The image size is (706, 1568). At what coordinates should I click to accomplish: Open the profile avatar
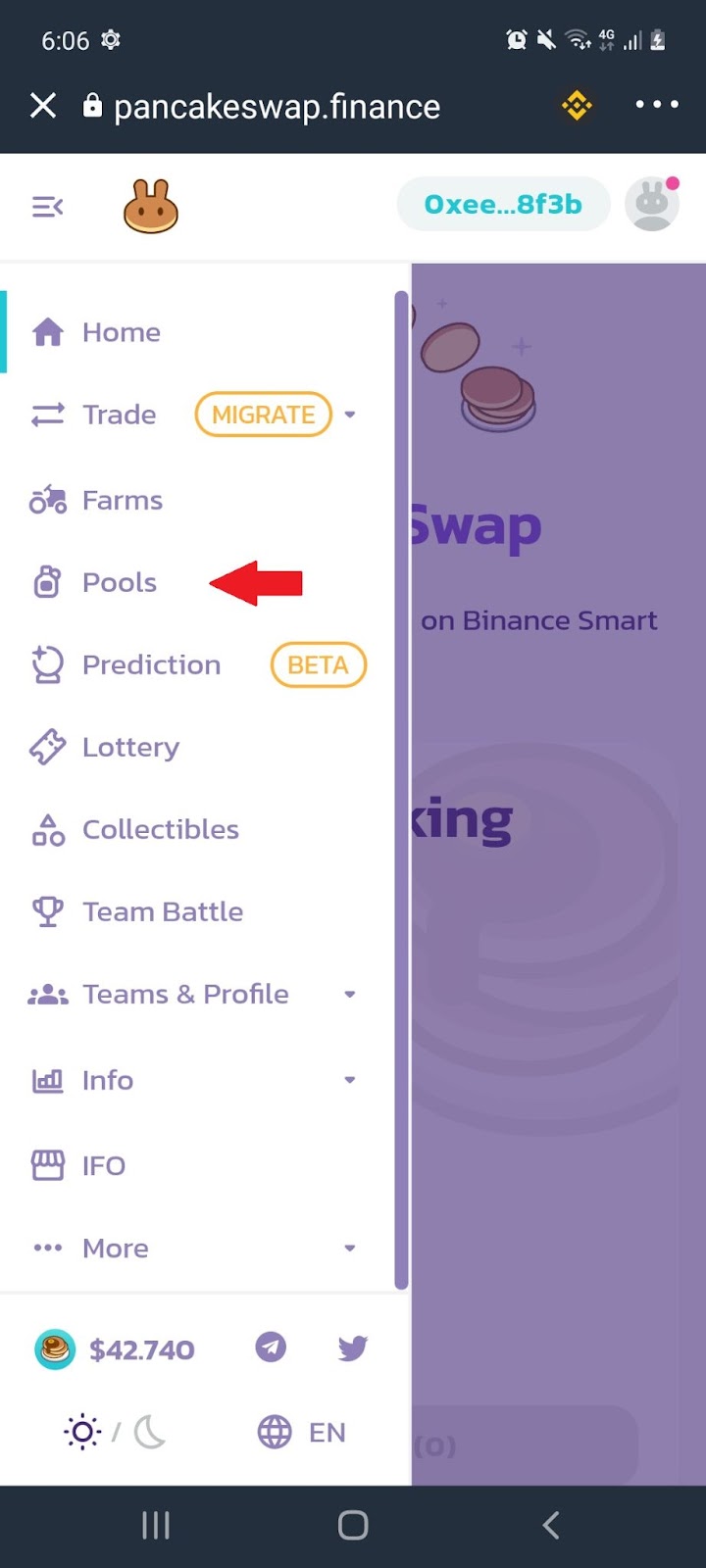click(x=651, y=205)
